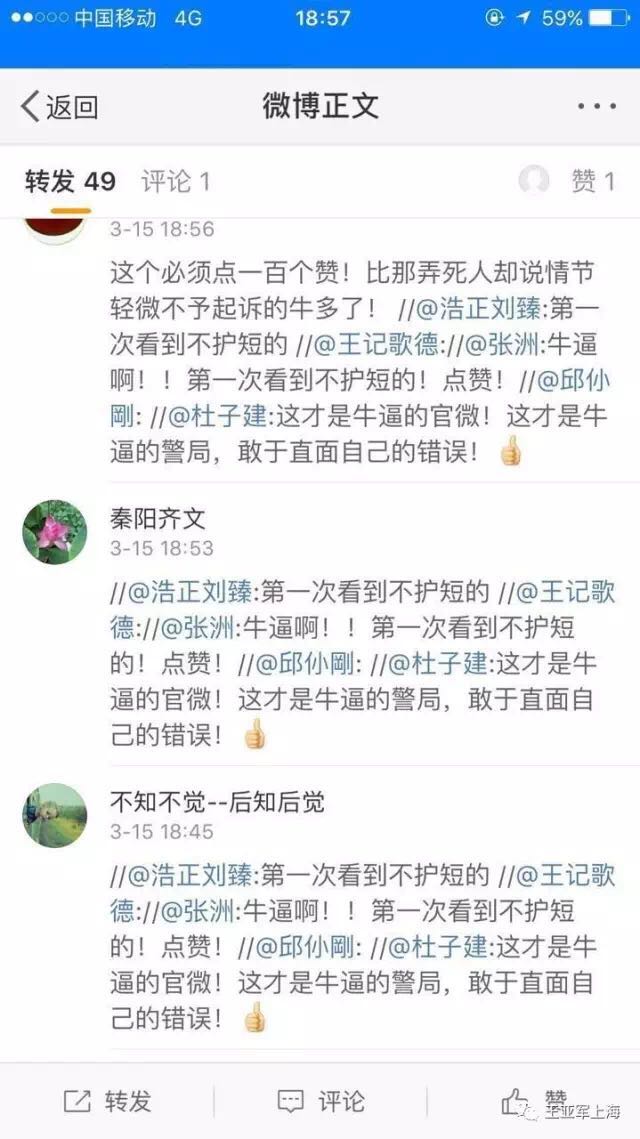Open 秦阳齐文's profile avatar
Screen dimensions: 640x1139
[x=55, y=531]
